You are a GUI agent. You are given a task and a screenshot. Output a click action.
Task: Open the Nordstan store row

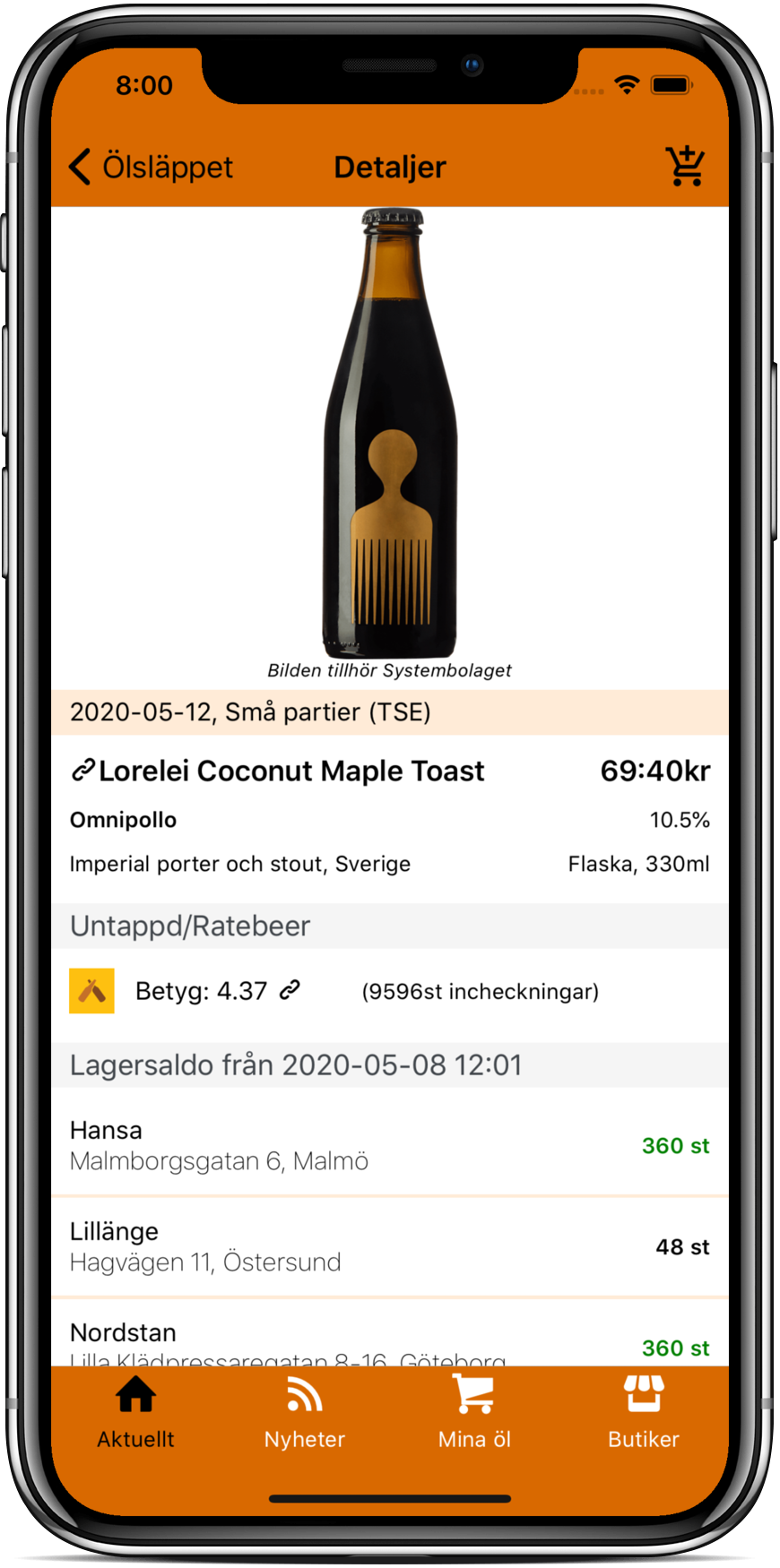point(389,1342)
